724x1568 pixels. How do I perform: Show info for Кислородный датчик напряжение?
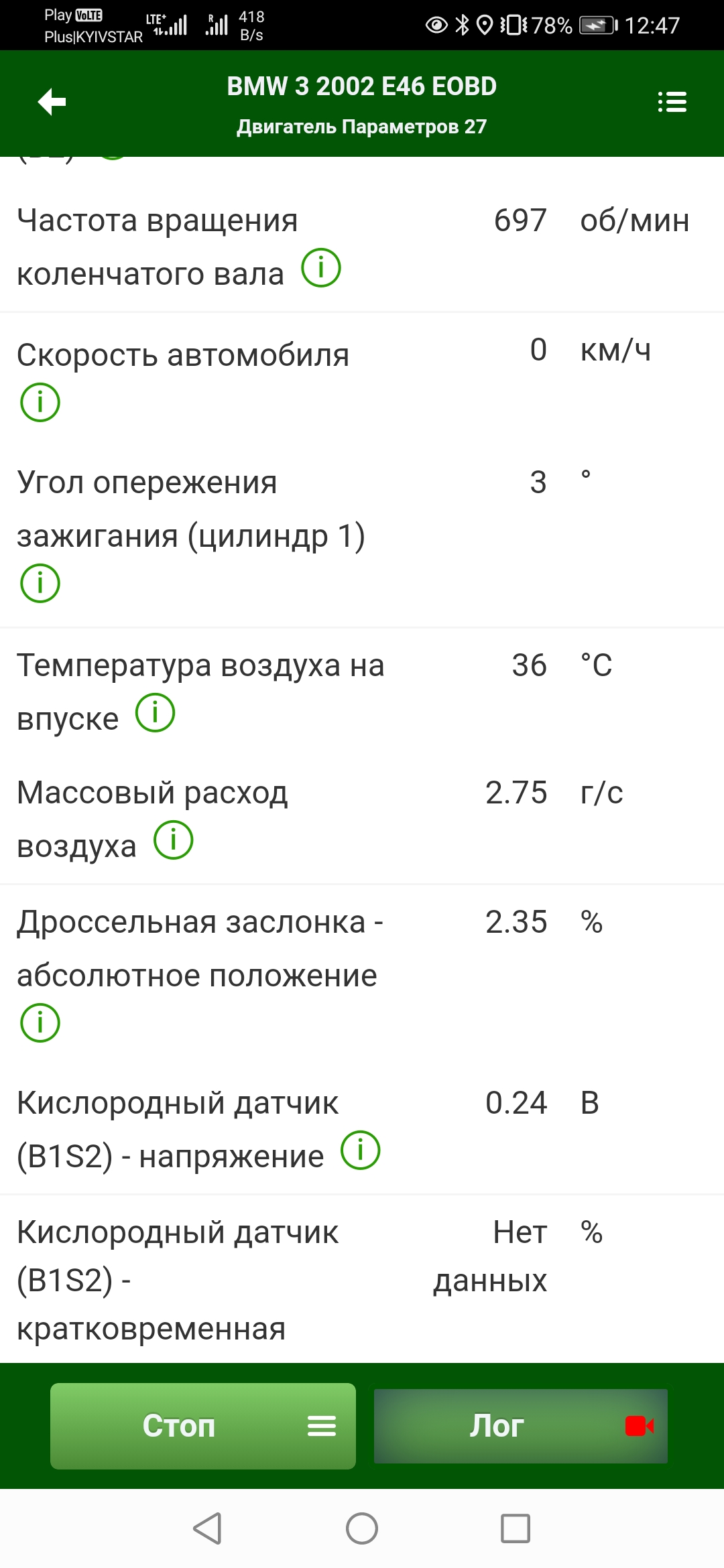361,1151
